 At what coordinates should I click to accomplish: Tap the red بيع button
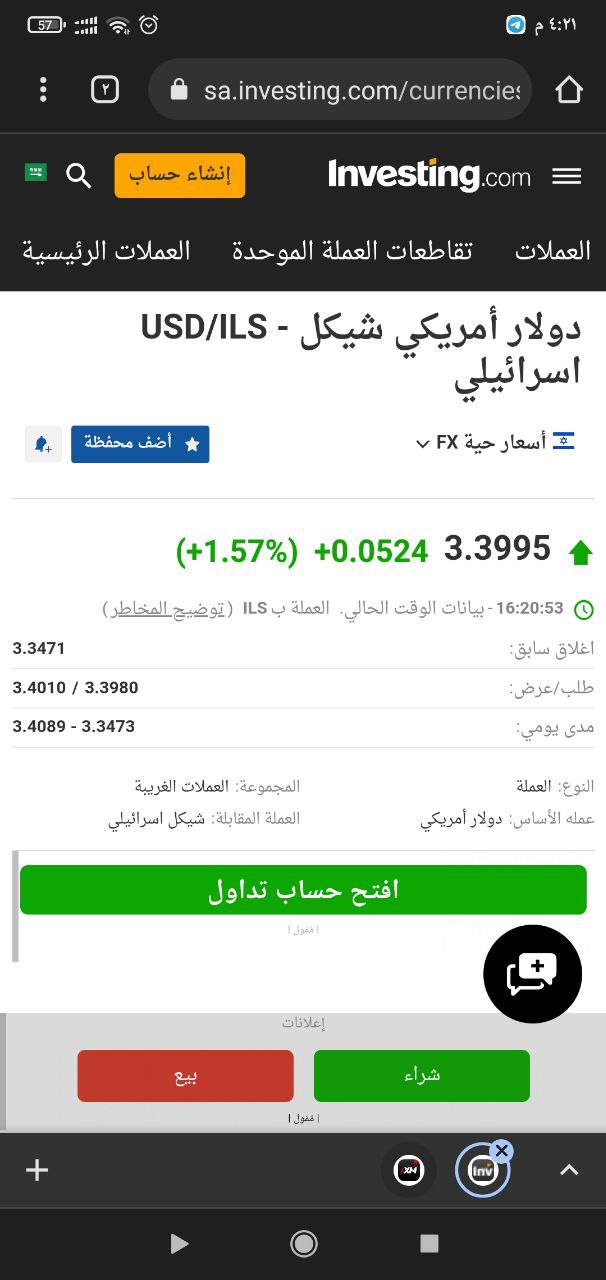pos(185,1075)
